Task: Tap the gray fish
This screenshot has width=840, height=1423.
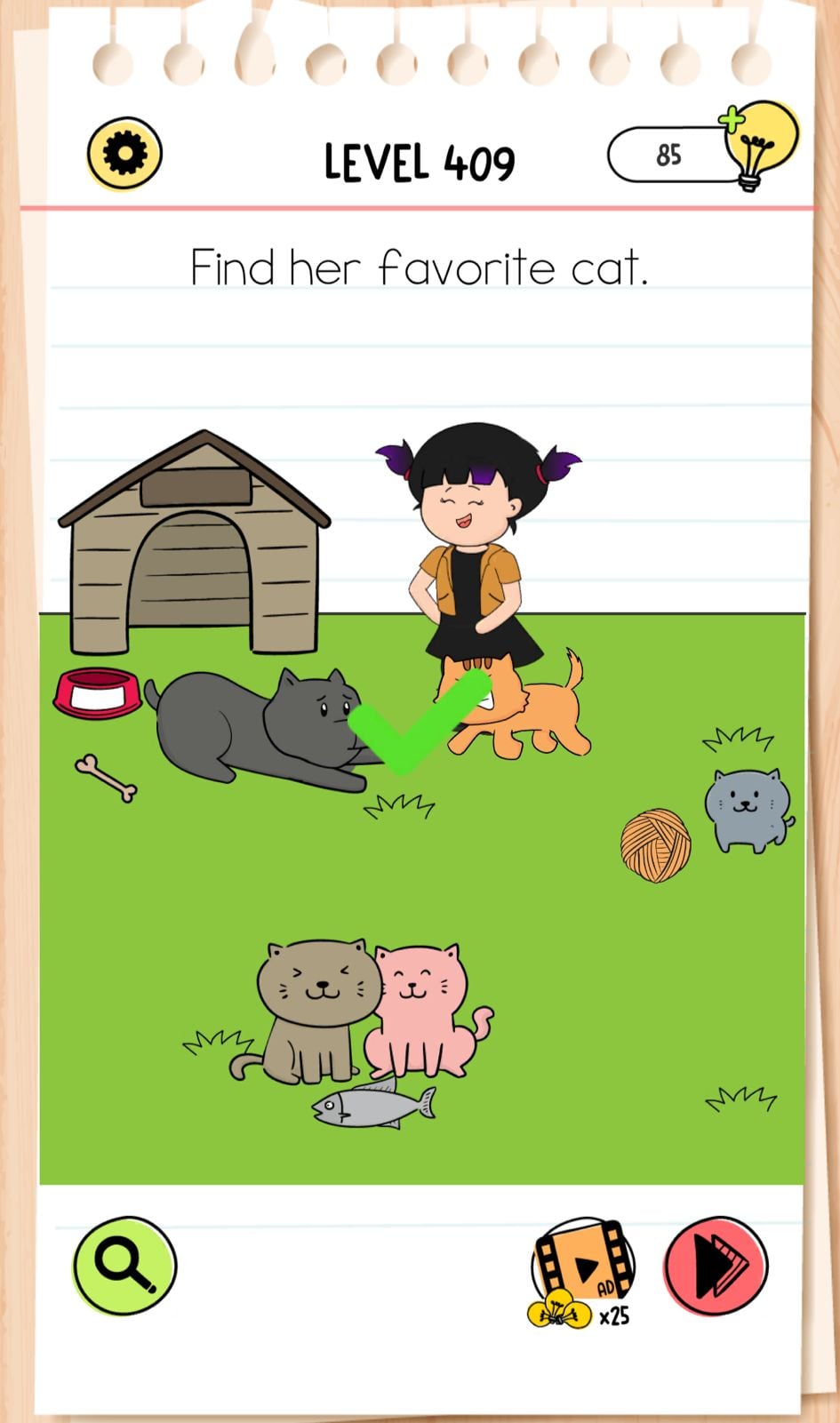Action: tap(373, 1107)
